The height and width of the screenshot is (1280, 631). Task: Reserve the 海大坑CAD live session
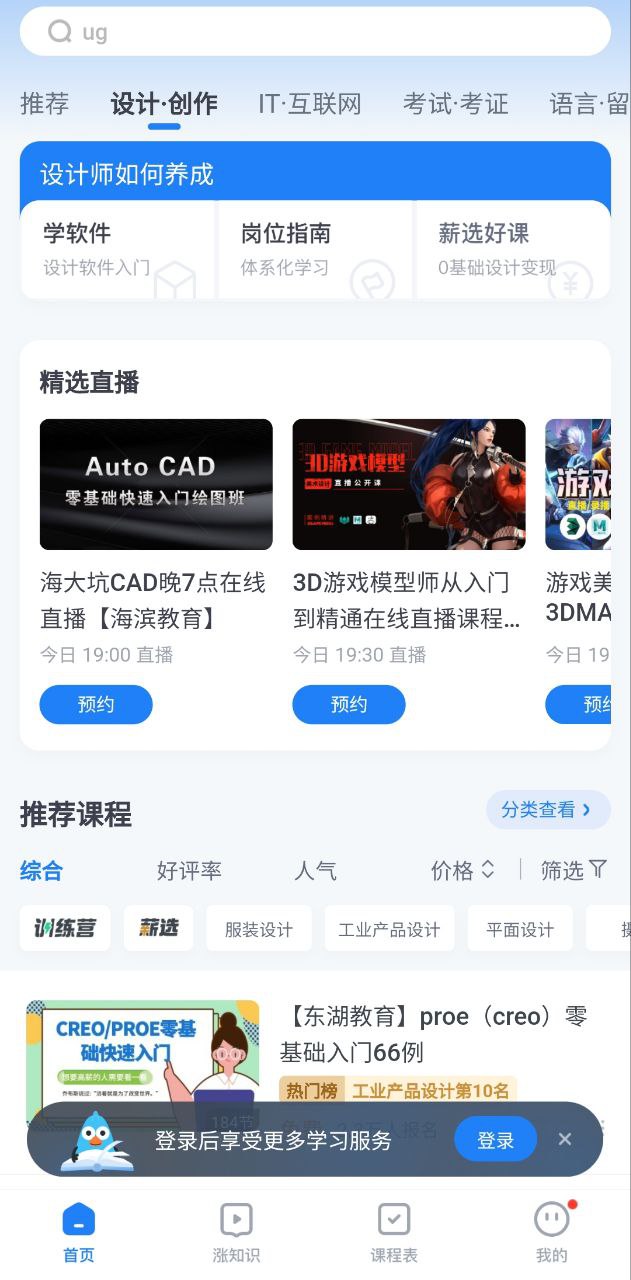[96, 705]
